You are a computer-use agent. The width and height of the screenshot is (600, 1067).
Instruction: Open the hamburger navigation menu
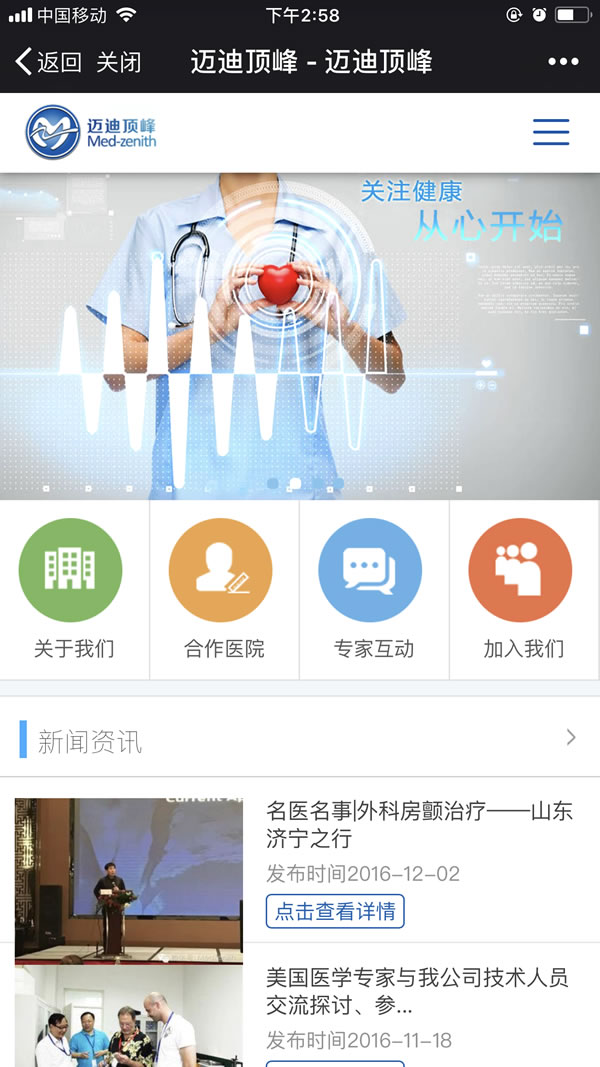pos(551,132)
